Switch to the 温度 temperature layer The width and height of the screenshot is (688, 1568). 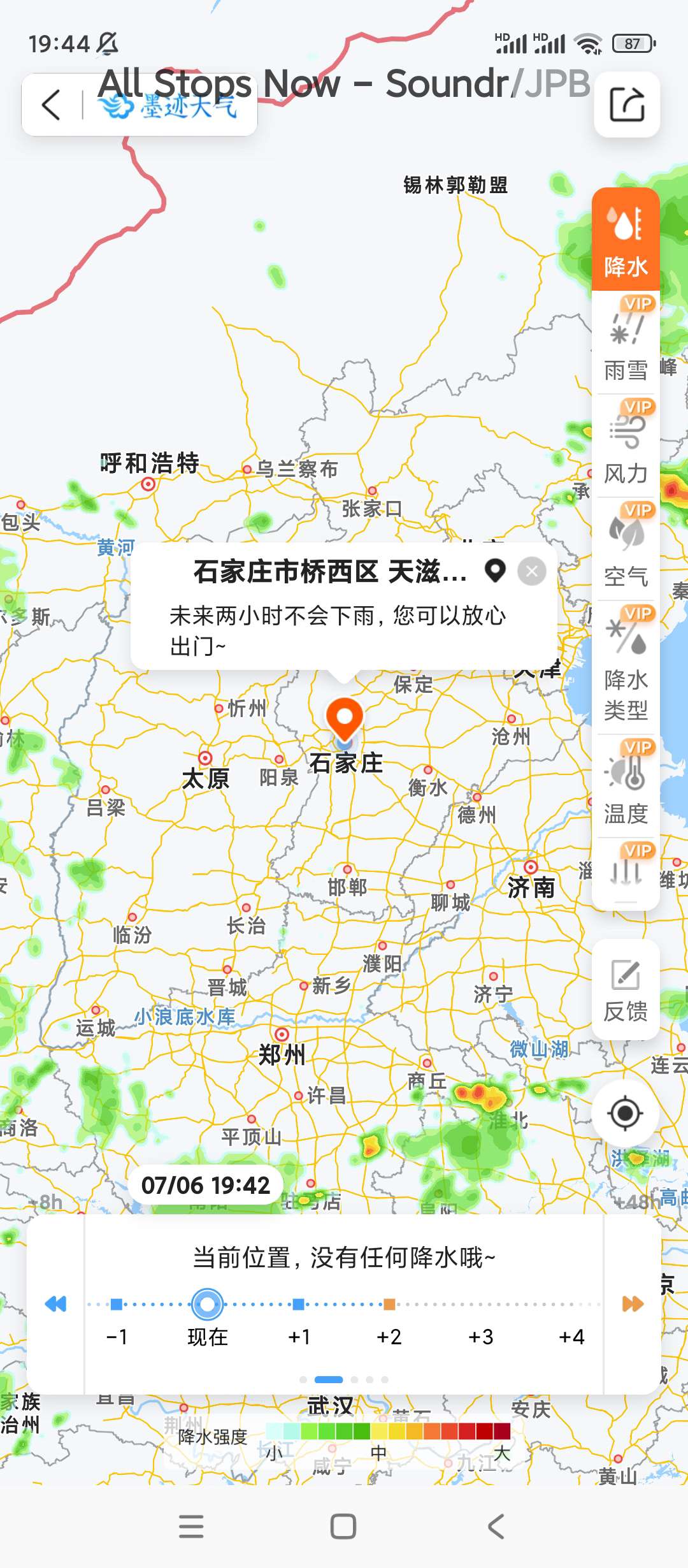point(626,789)
